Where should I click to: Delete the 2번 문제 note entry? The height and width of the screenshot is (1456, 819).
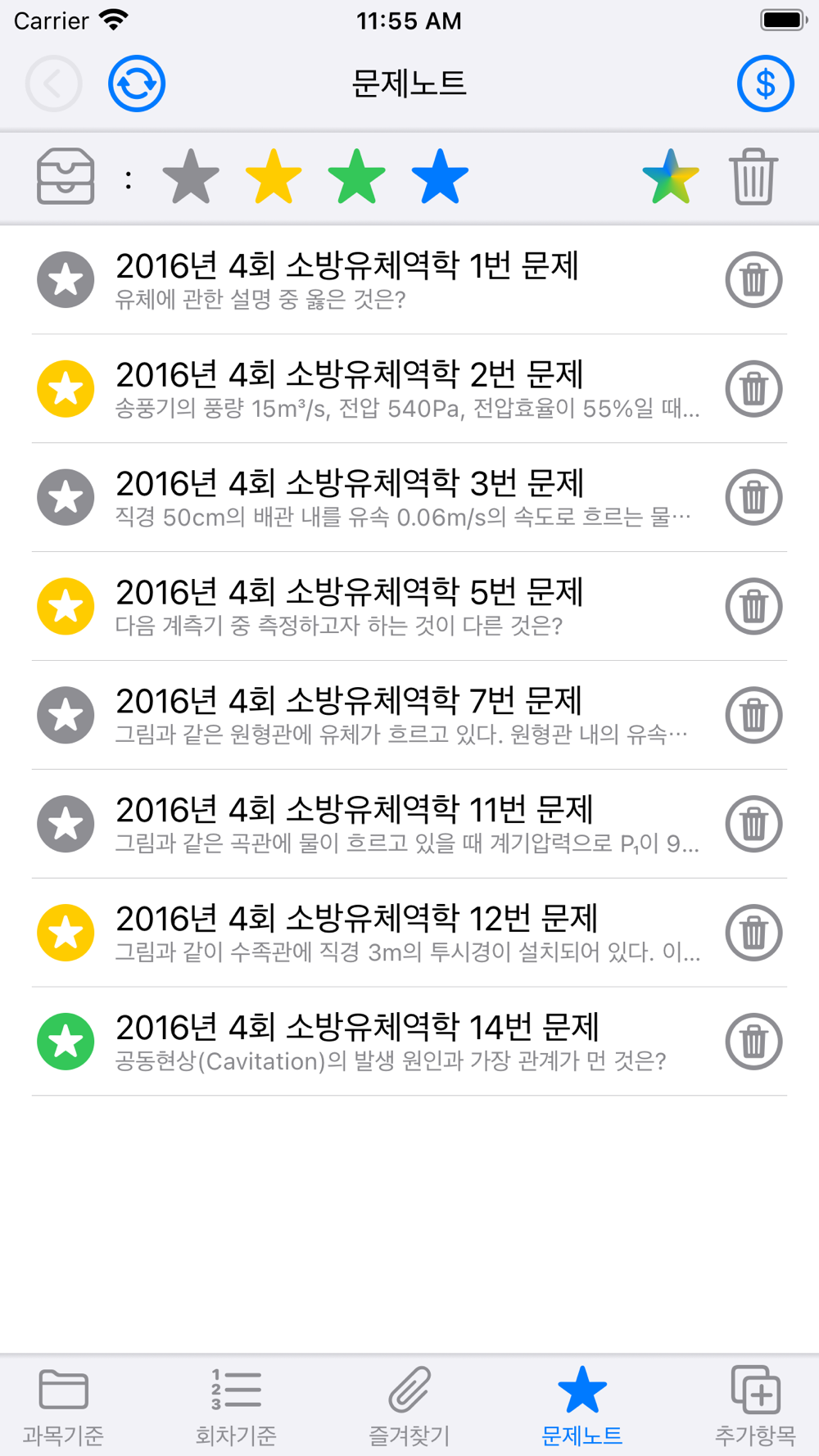[753, 389]
